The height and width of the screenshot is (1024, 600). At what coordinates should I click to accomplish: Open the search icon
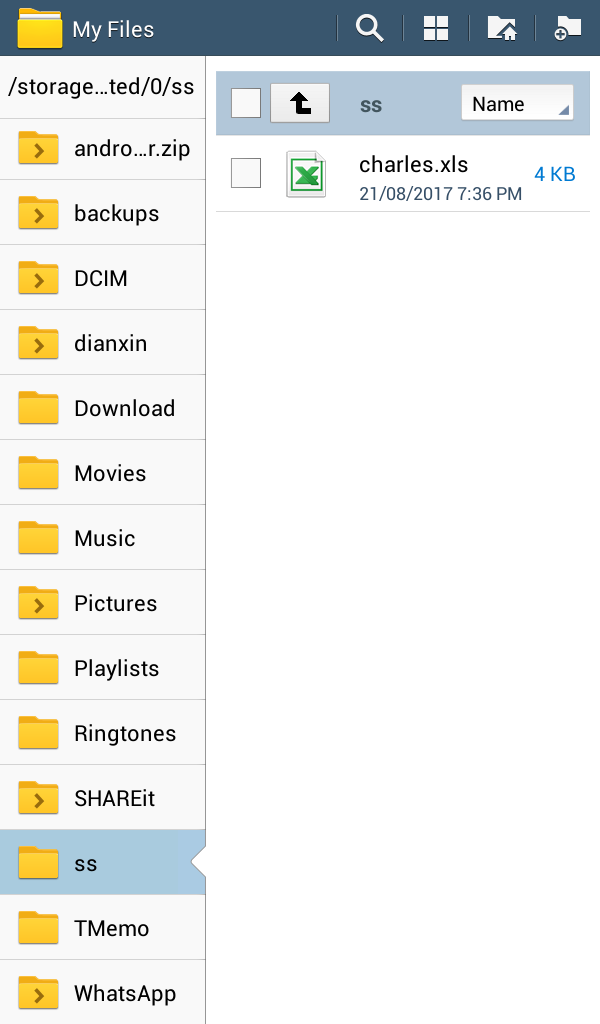pos(370,29)
